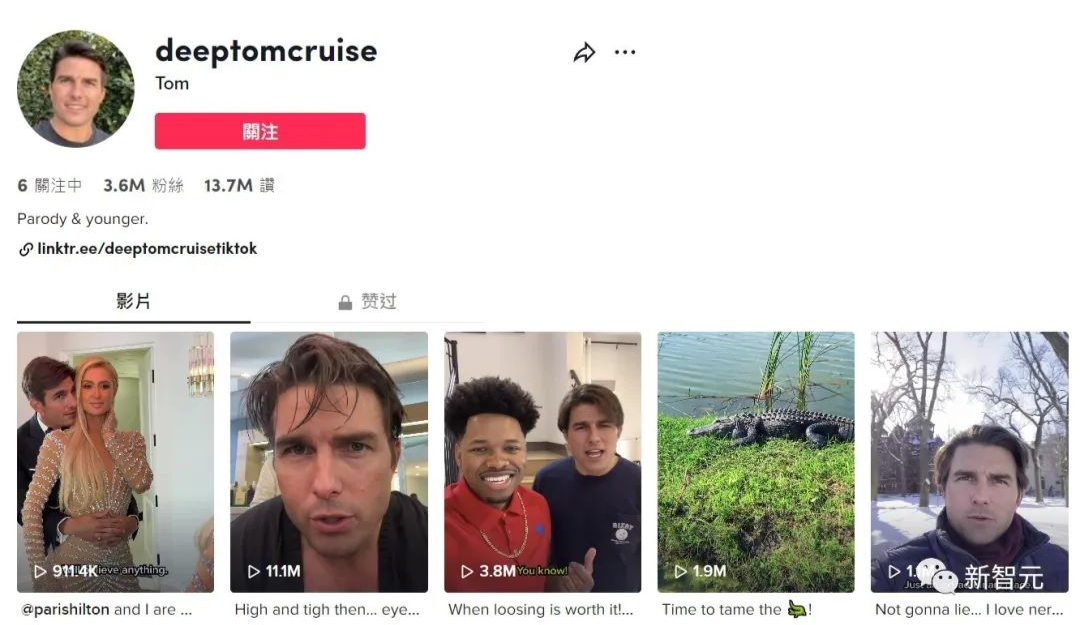
Task: Open the video captioned @parishilton and I are
Action: 115,461
